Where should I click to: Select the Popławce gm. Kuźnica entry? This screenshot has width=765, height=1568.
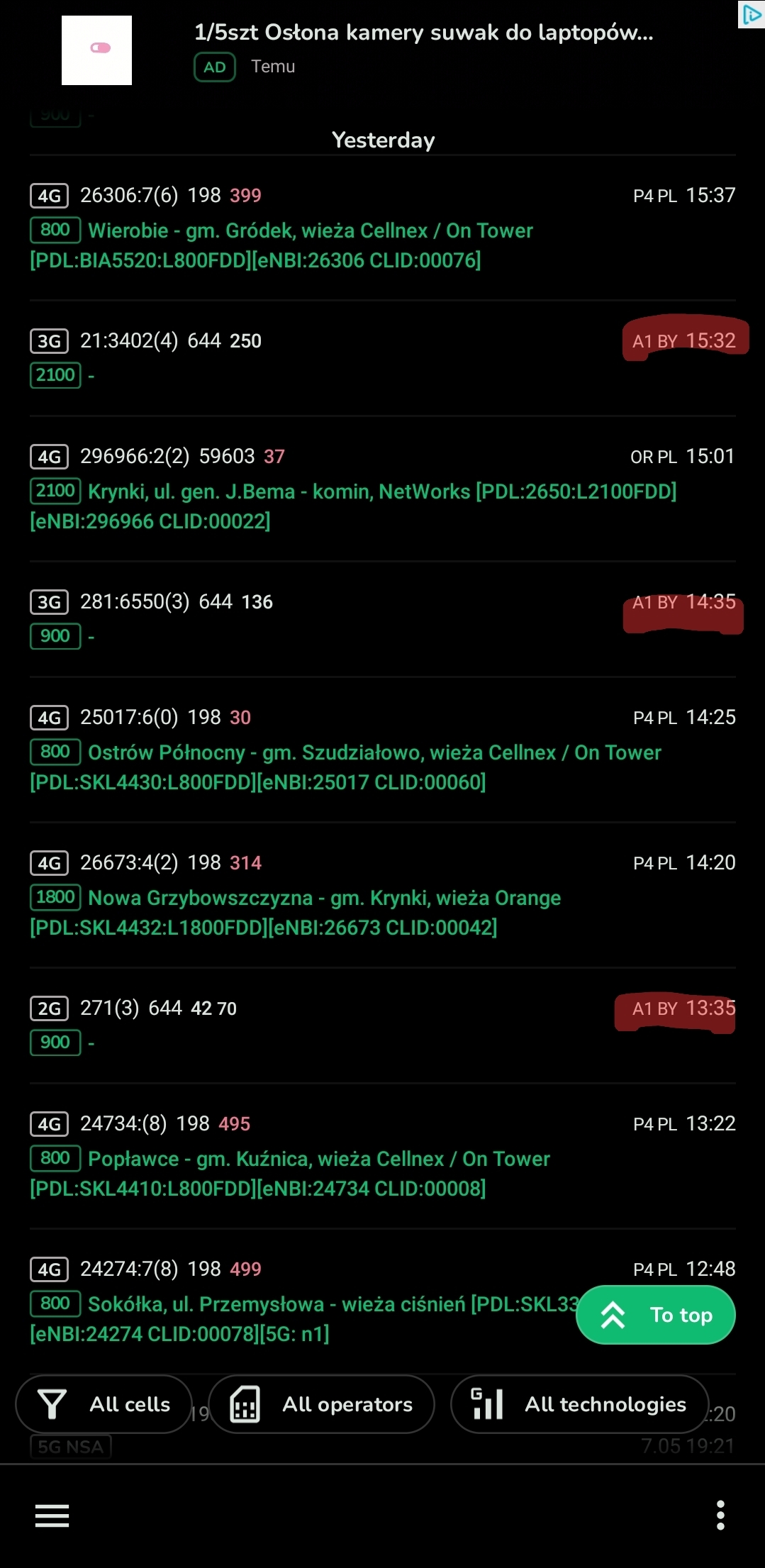click(x=383, y=1156)
